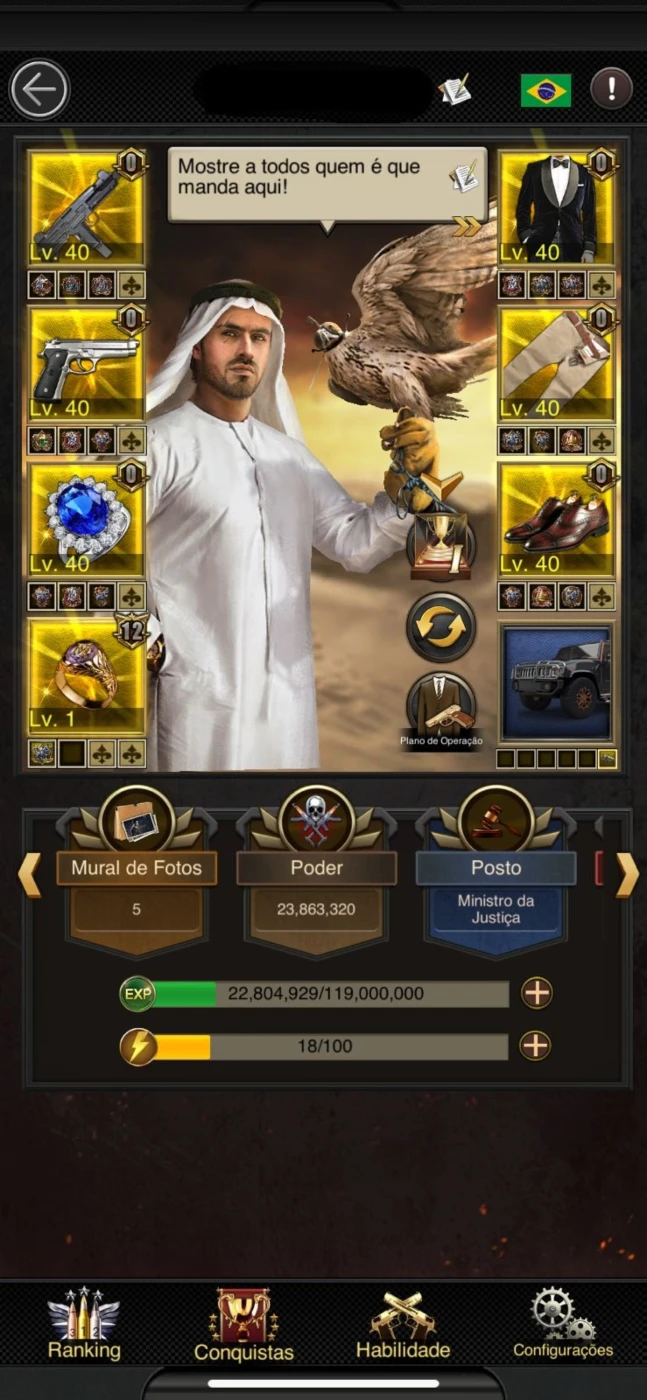Open Plano de Operação
Viewport: 647px width, 1400px height.
point(441,707)
